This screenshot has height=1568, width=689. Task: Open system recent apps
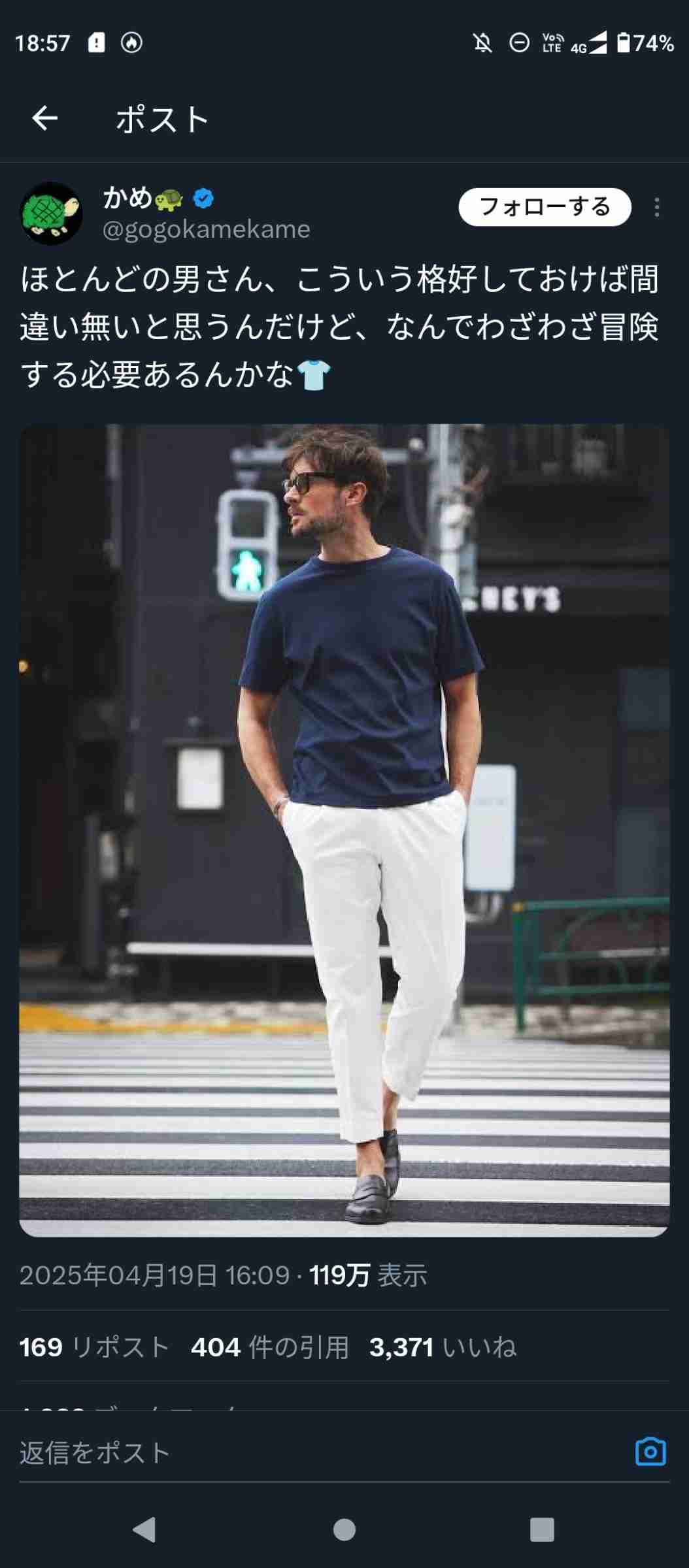(x=542, y=1529)
